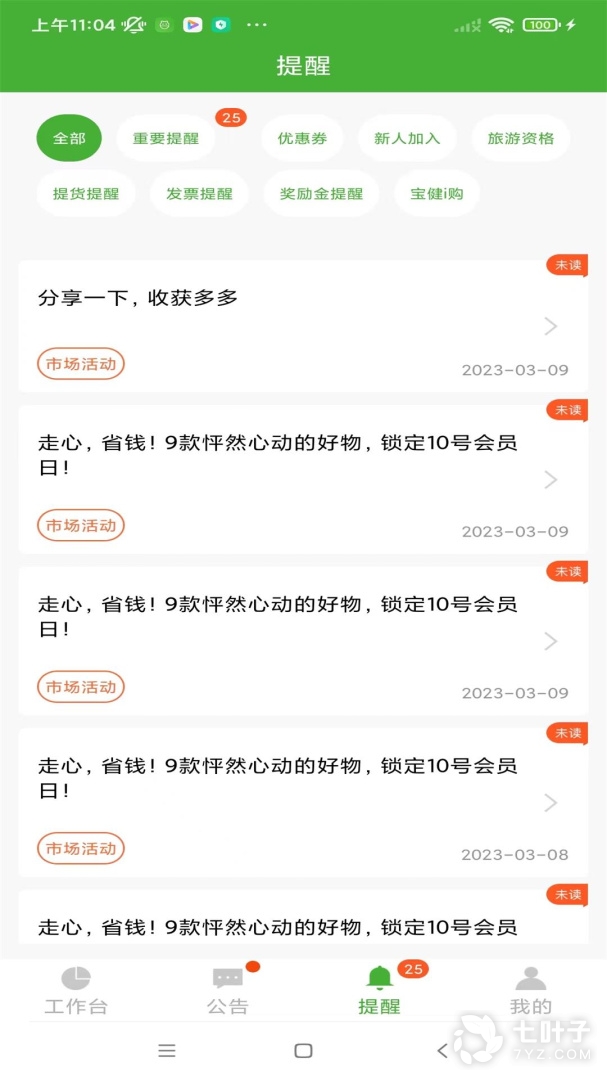Open the 宝健i购 category
607x1080 pixels.
437,194
